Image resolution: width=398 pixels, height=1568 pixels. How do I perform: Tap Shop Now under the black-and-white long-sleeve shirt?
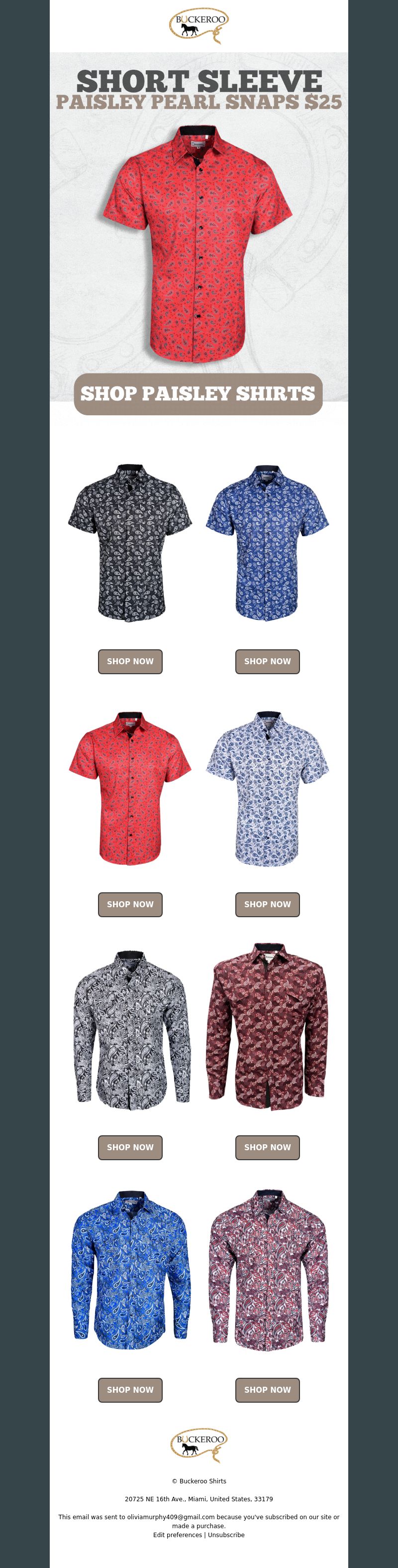[x=130, y=1147]
